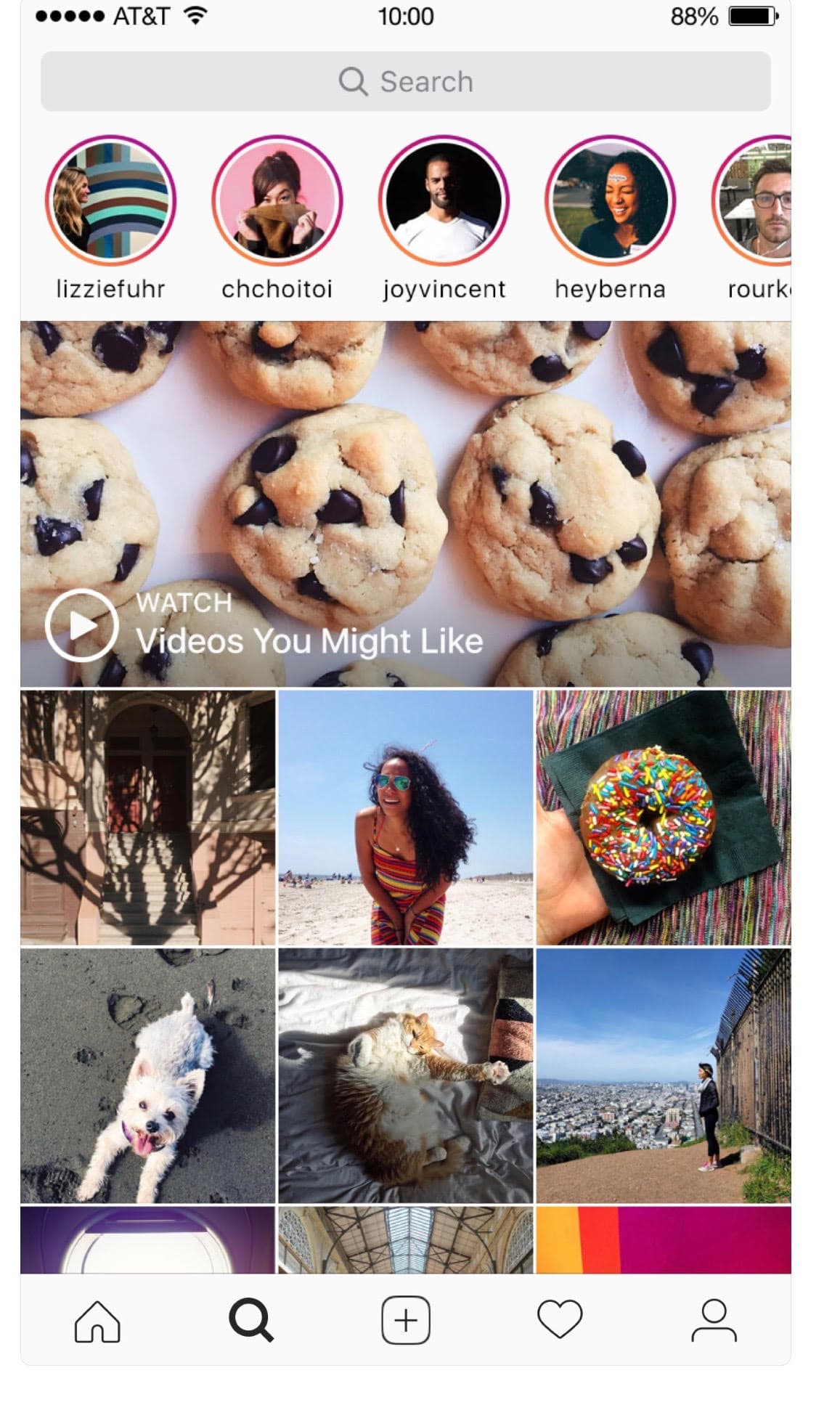This screenshot has width=840, height=1413.
Task: Open lizziefuhr's story
Action: [x=110, y=200]
